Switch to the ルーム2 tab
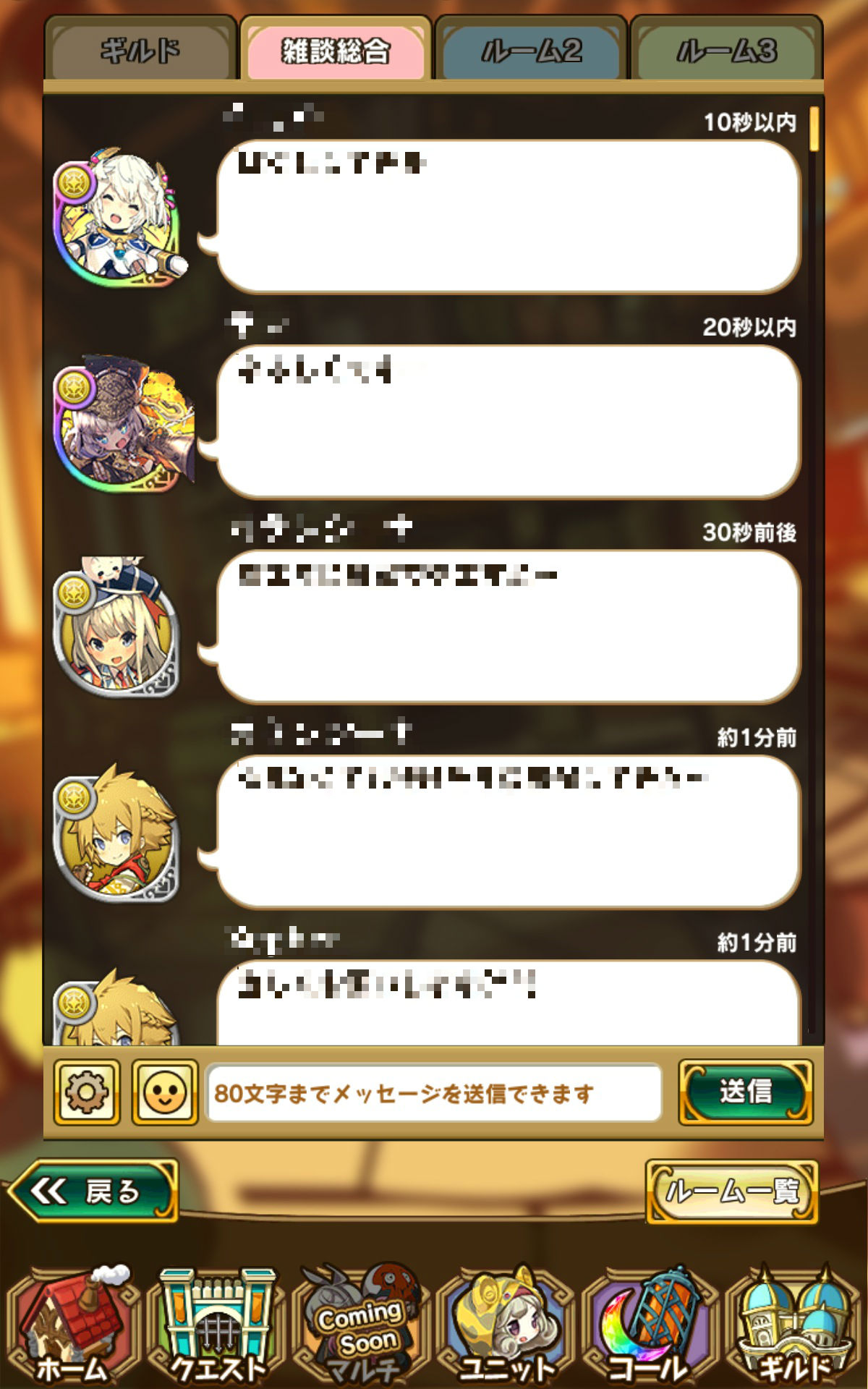This screenshot has height=1389, width=868. (531, 51)
